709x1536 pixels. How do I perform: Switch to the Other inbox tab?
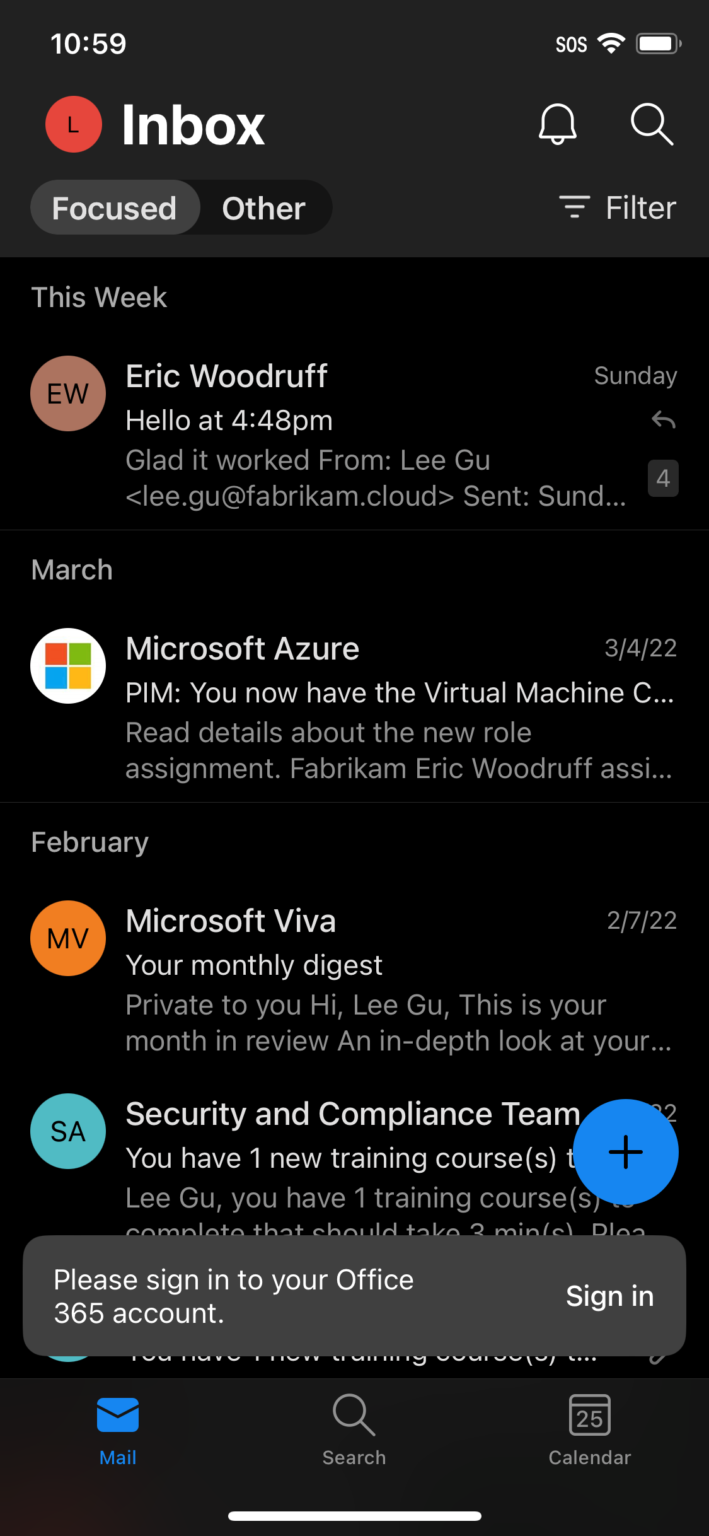tap(263, 208)
